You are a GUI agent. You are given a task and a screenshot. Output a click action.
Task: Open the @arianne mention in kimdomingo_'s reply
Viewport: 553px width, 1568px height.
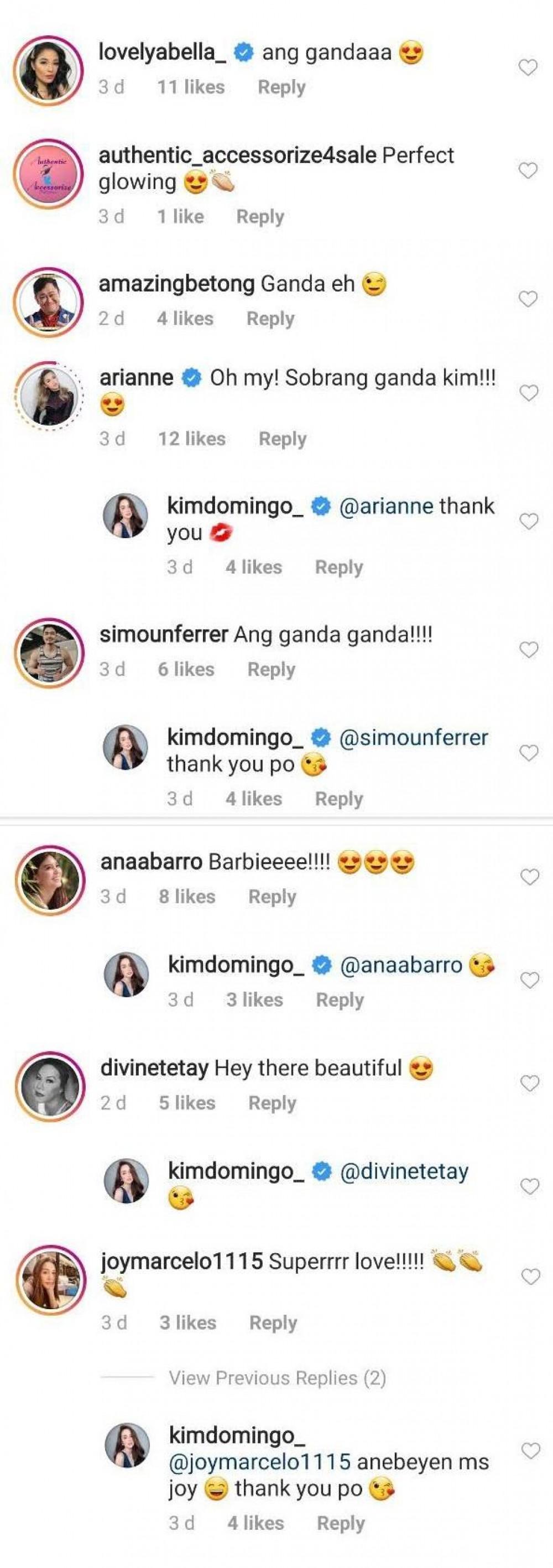pos(385,507)
